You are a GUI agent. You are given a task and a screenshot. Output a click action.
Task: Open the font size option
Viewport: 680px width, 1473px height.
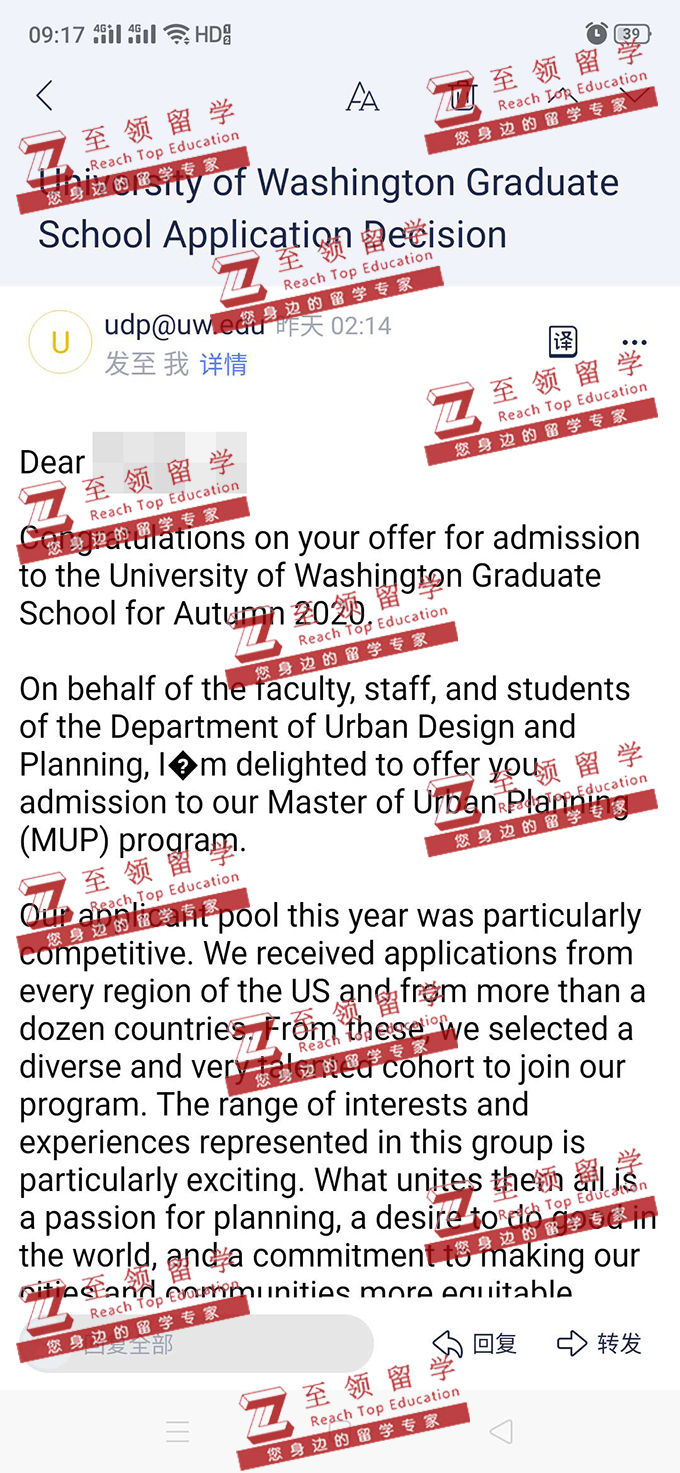(x=362, y=97)
